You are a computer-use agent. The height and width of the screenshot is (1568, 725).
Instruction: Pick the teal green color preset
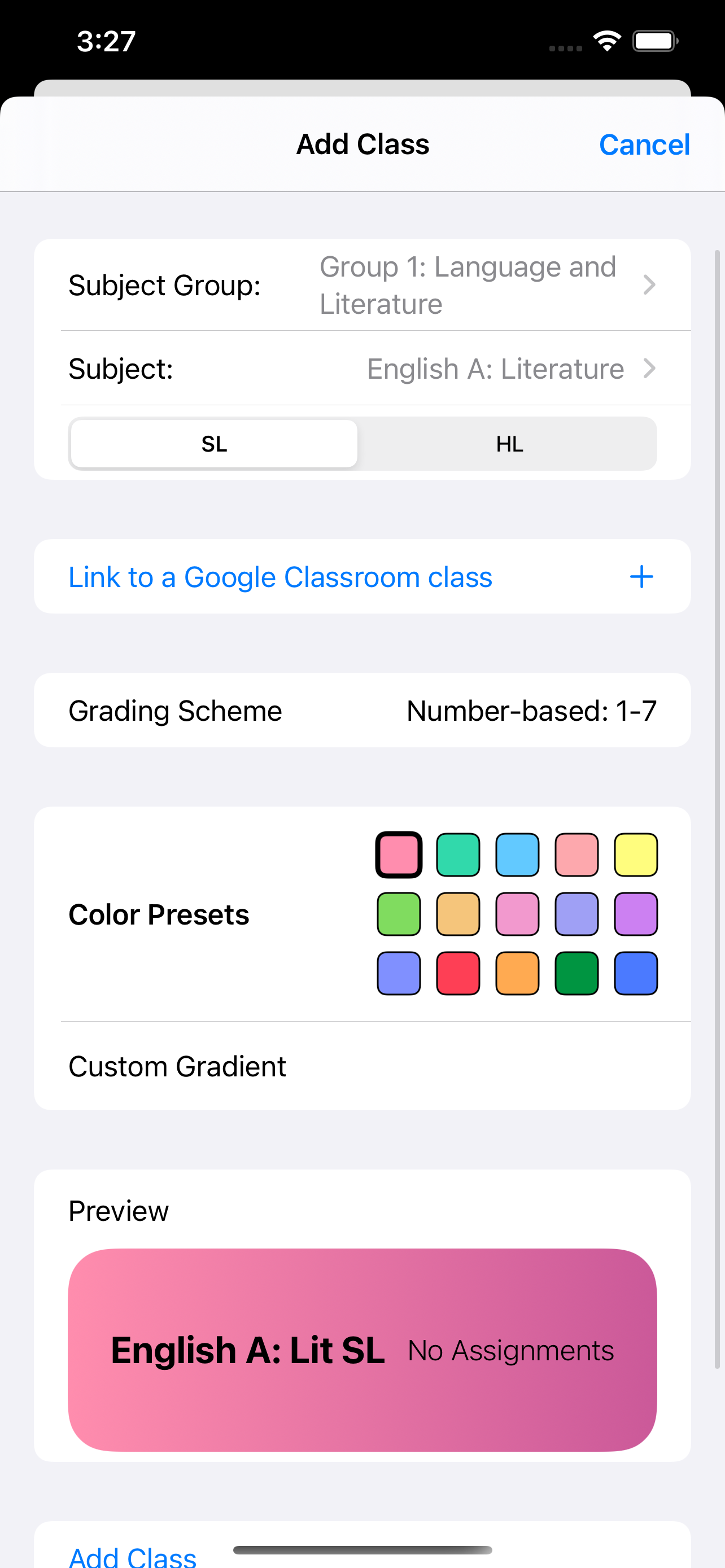click(458, 855)
